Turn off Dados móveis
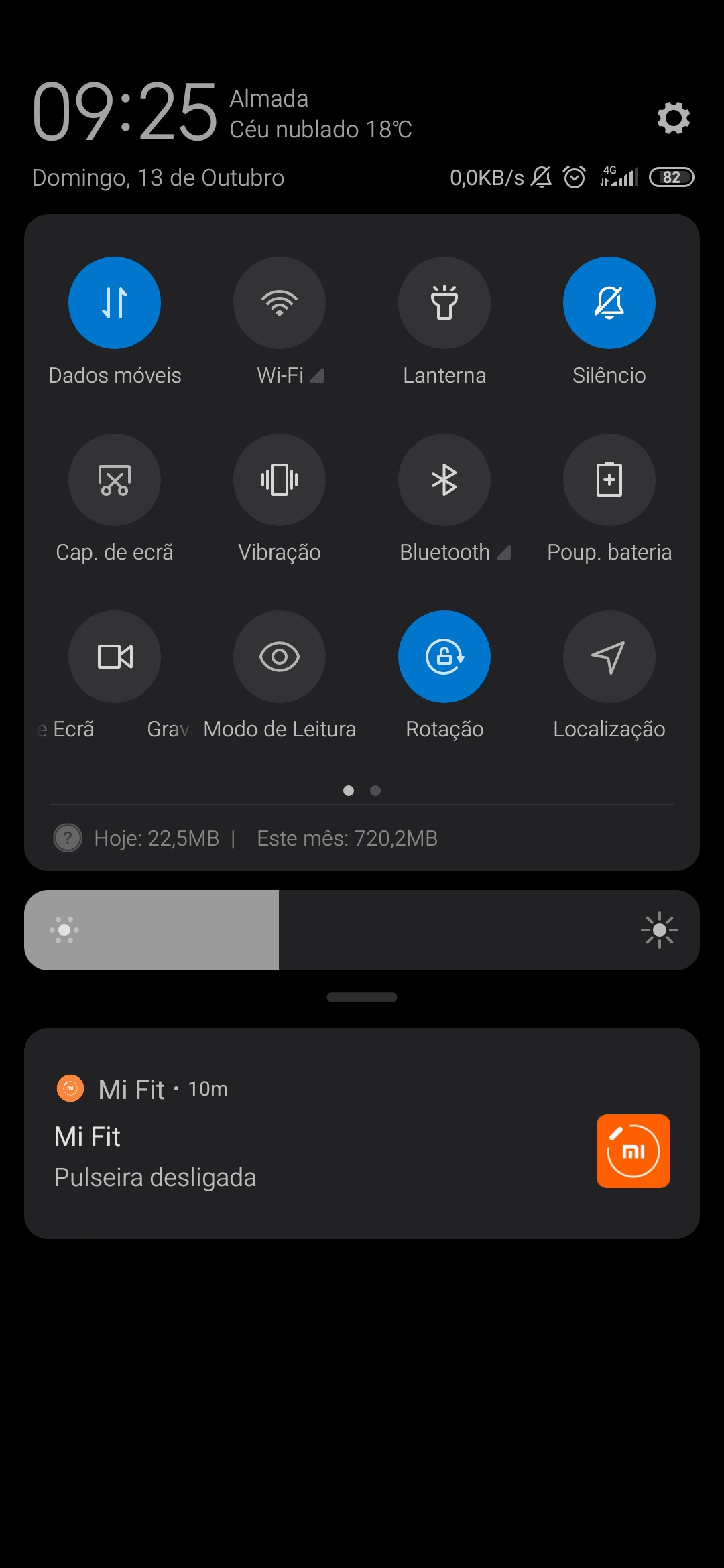The width and height of the screenshot is (724, 1568). (x=115, y=303)
